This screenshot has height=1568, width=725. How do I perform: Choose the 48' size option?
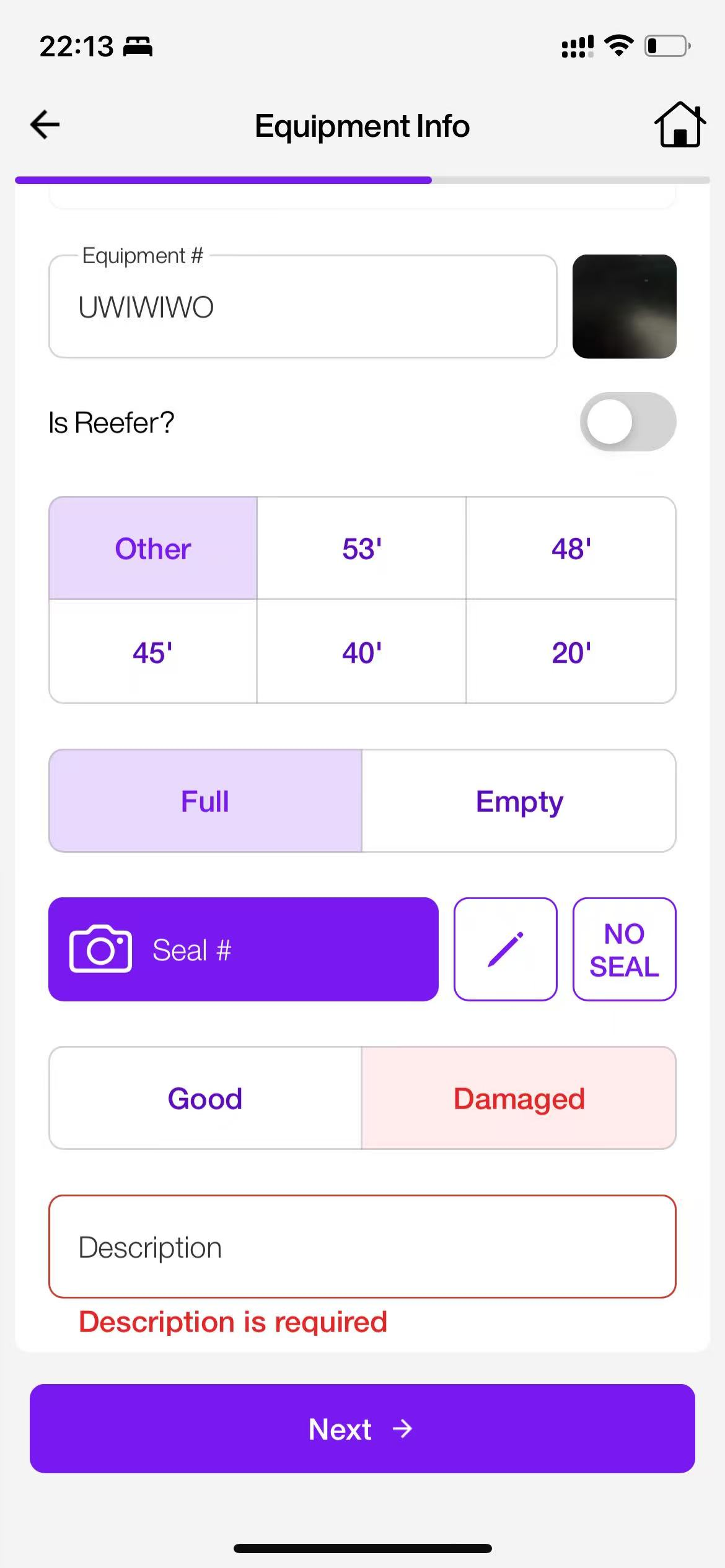[x=571, y=549]
